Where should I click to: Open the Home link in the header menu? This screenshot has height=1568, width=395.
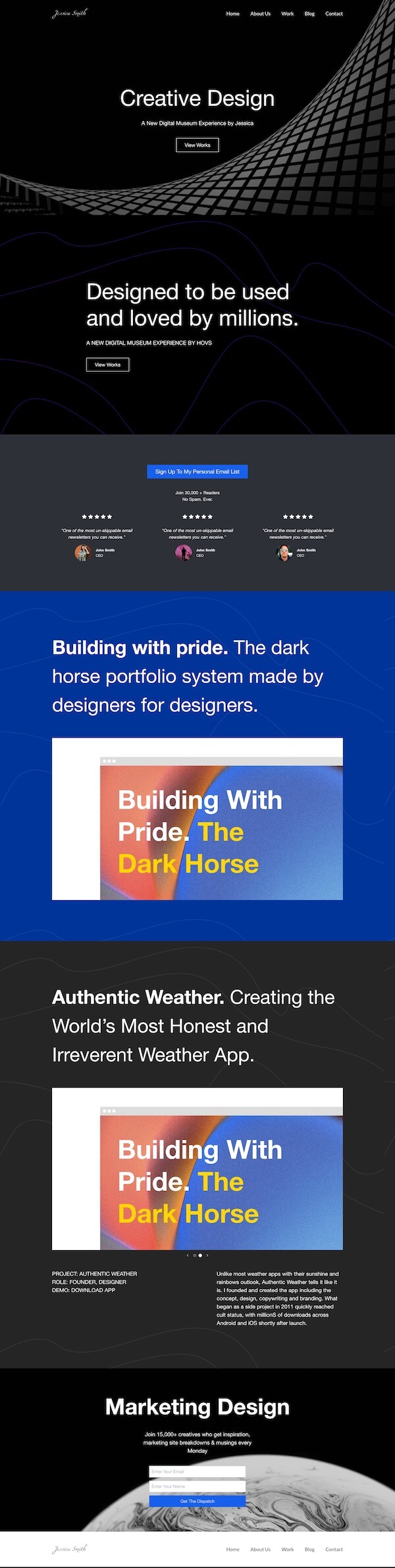pos(232,14)
